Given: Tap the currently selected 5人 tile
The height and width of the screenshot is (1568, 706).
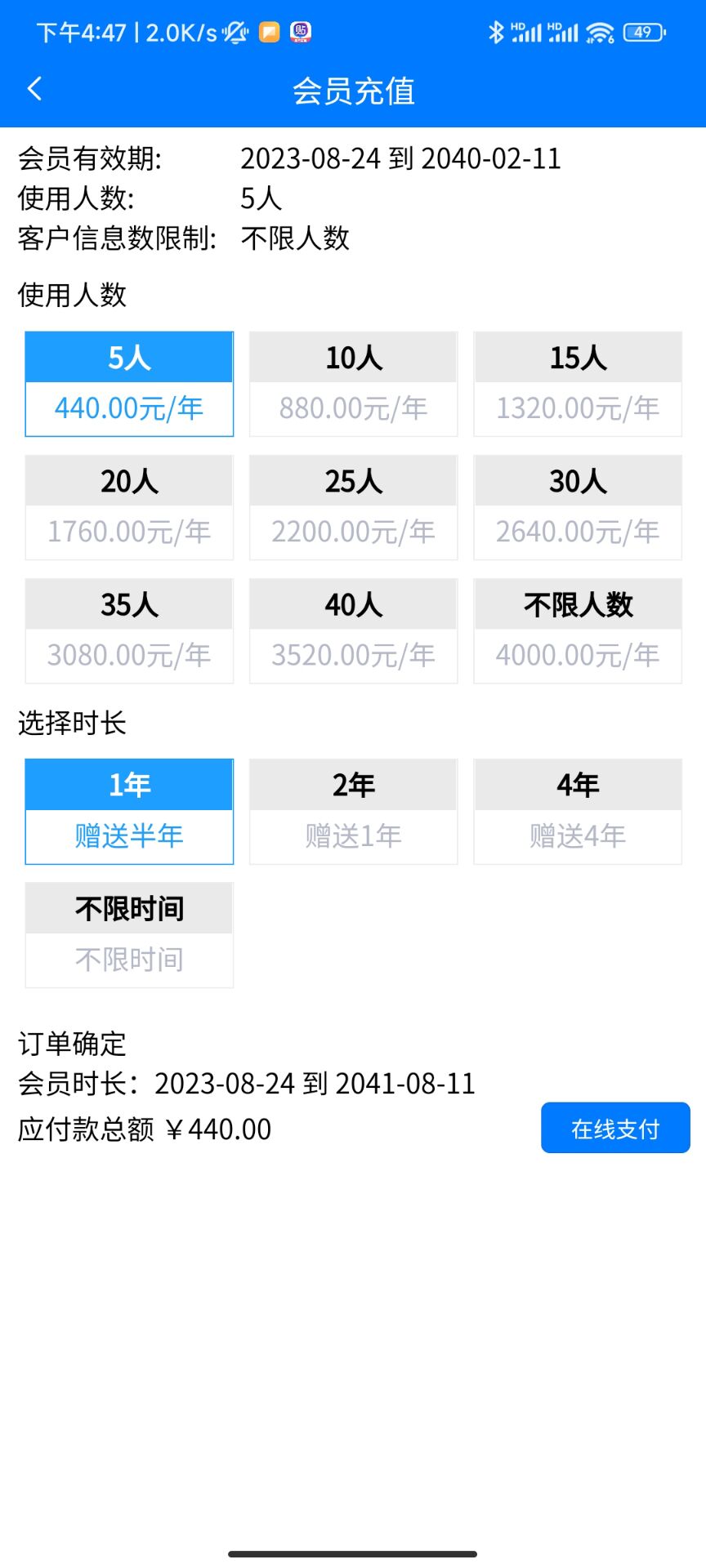Looking at the screenshot, I should click(x=128, y=384).
